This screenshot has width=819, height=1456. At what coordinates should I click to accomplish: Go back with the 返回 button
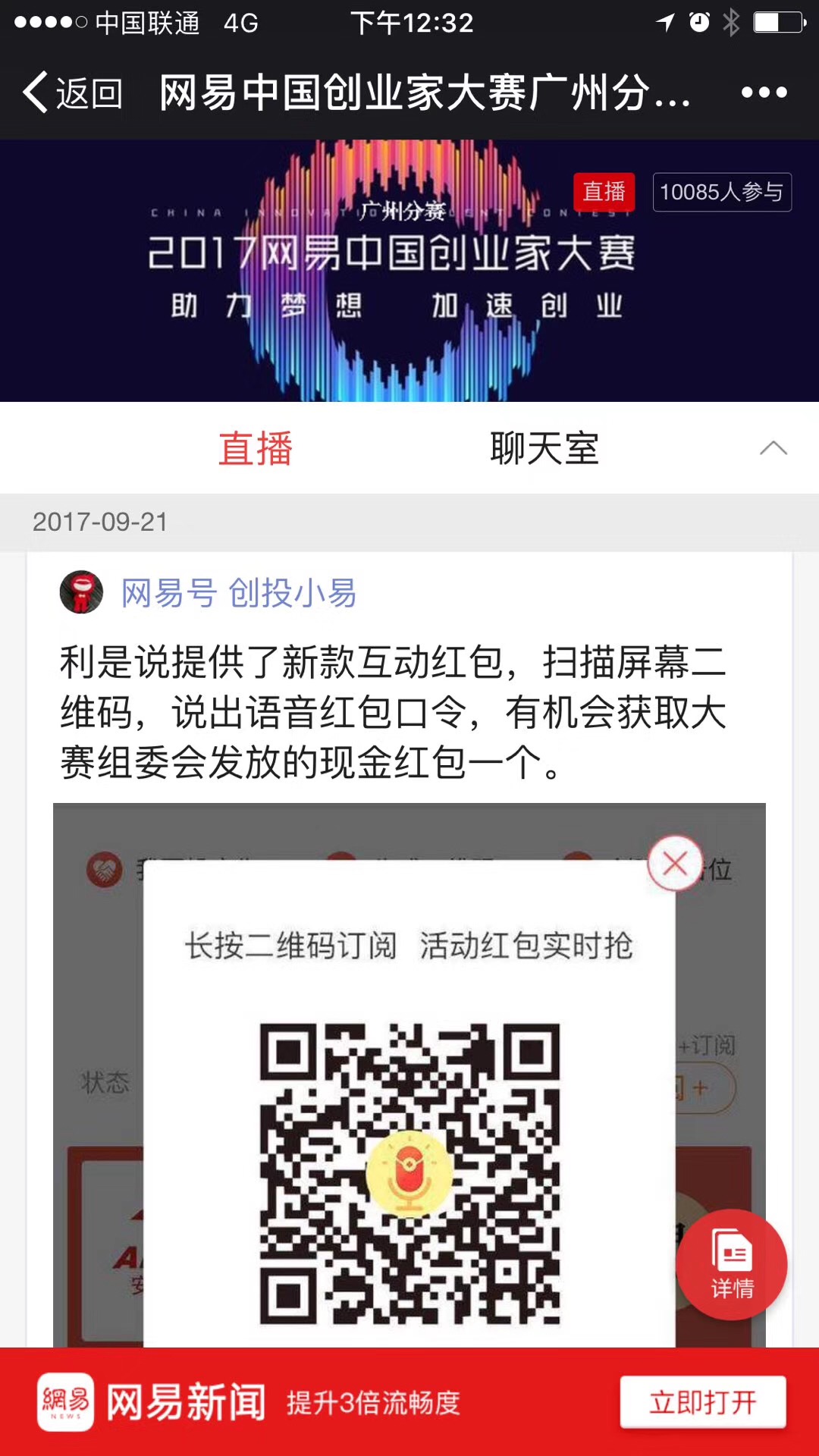click(73, 93)
